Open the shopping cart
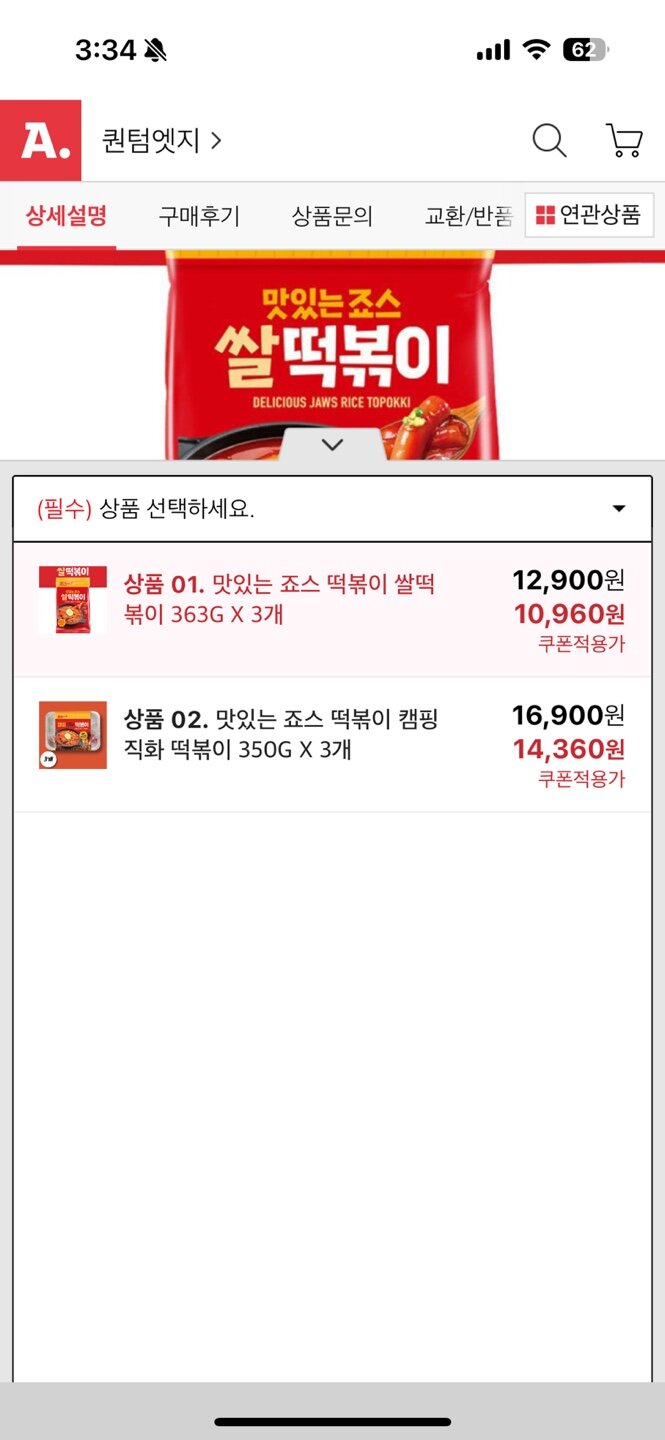This screenshot has width=665, height=1440. 624,141
